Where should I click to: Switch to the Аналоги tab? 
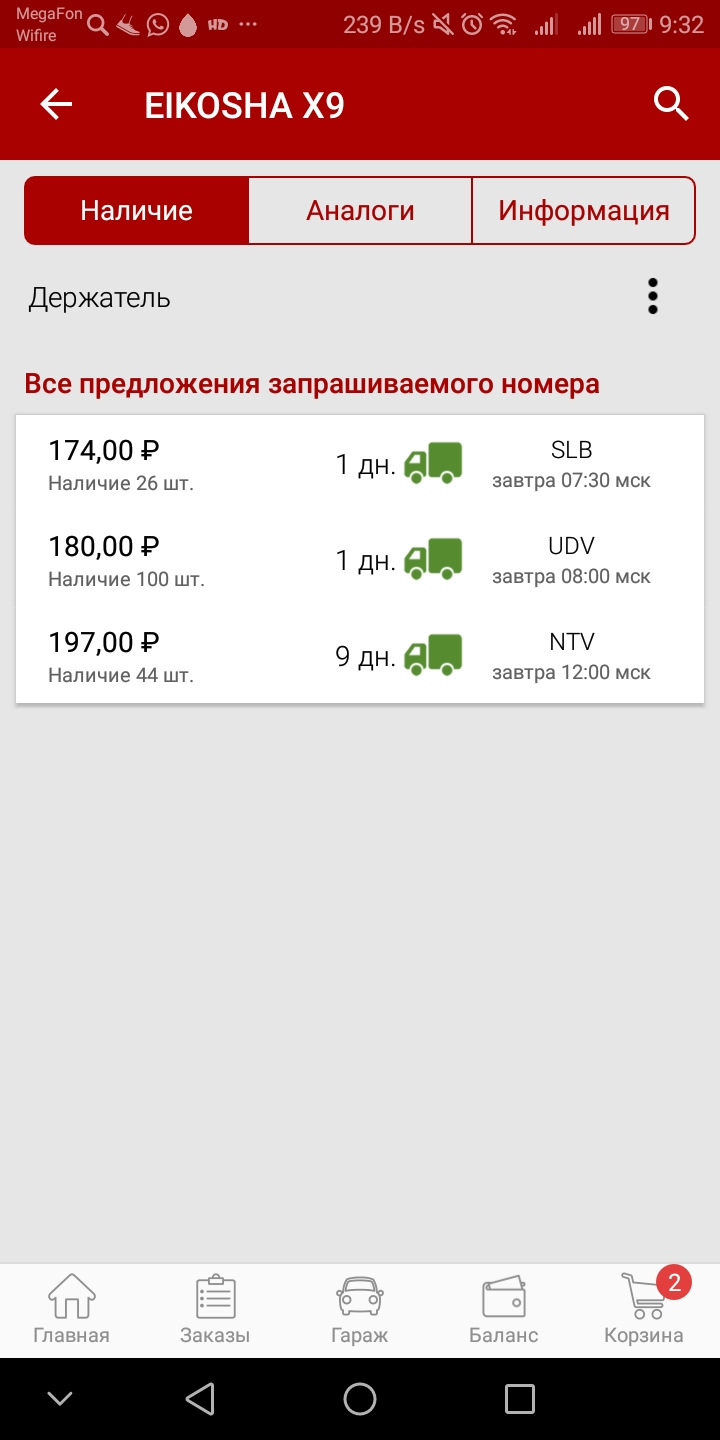(360, 211)
